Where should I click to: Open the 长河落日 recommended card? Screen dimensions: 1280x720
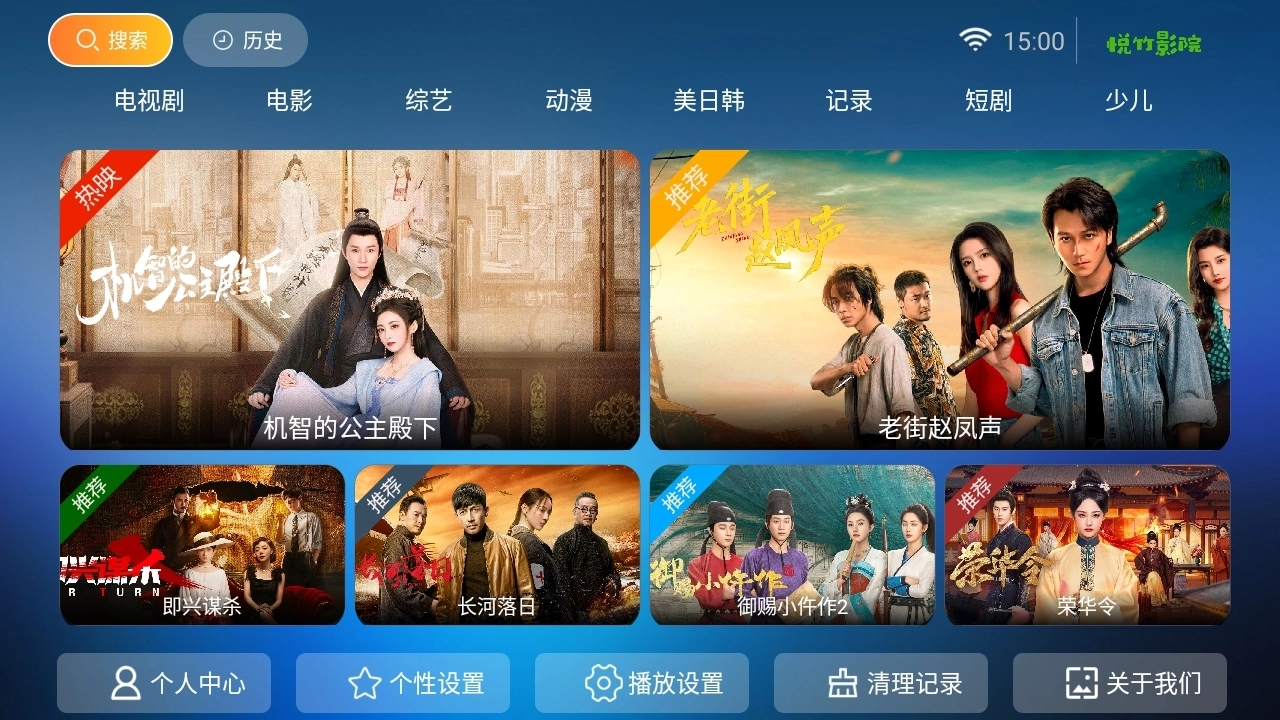(x=497, y=545)
